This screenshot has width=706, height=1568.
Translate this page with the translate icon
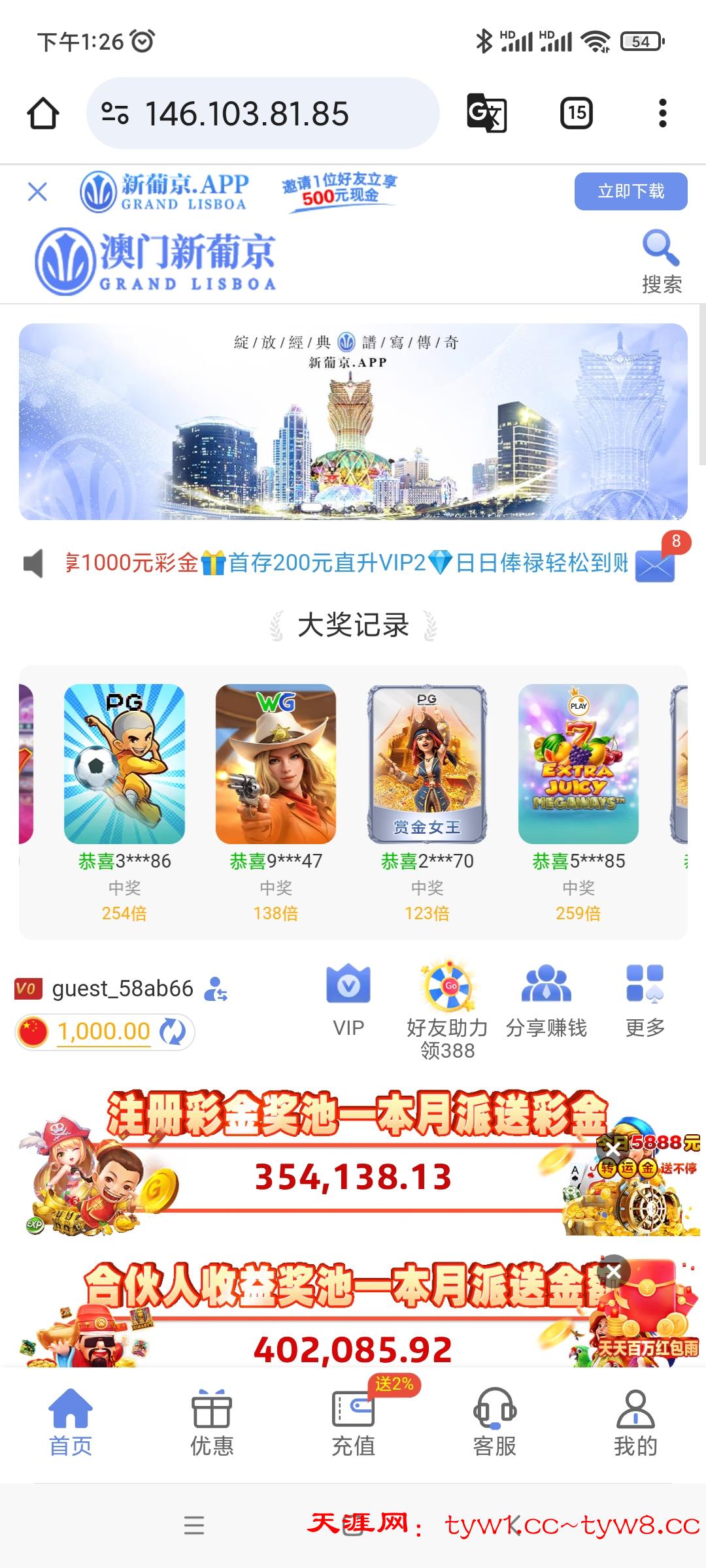486,113
